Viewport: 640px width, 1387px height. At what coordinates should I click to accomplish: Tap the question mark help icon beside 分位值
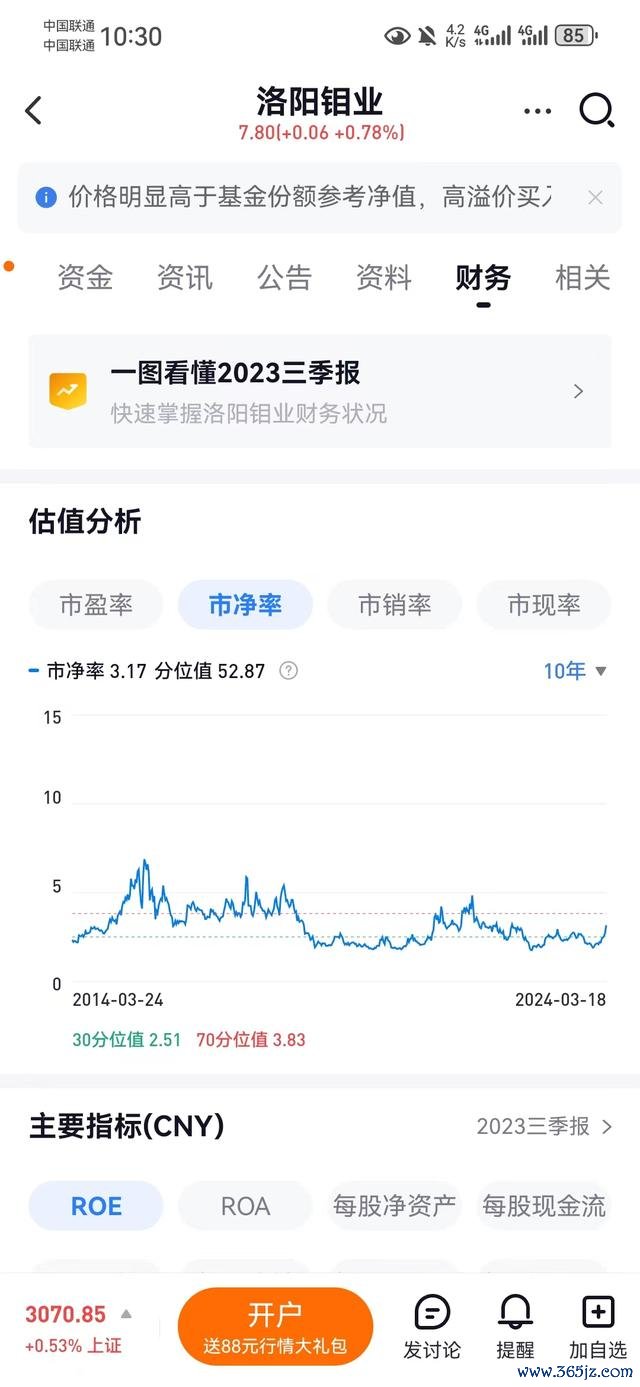coord(288,671)
